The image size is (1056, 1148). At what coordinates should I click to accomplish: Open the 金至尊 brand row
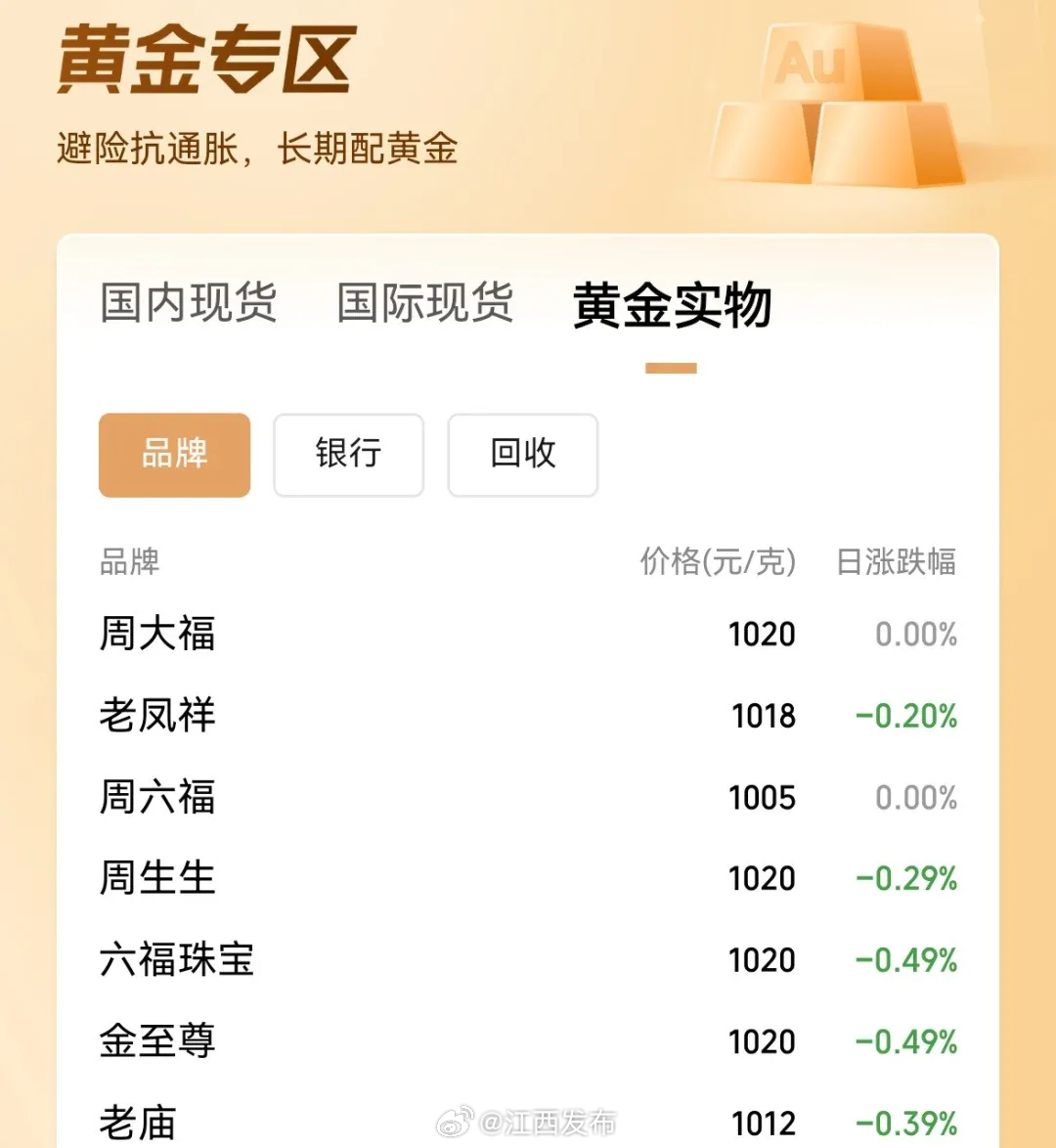click(158, 1041)
